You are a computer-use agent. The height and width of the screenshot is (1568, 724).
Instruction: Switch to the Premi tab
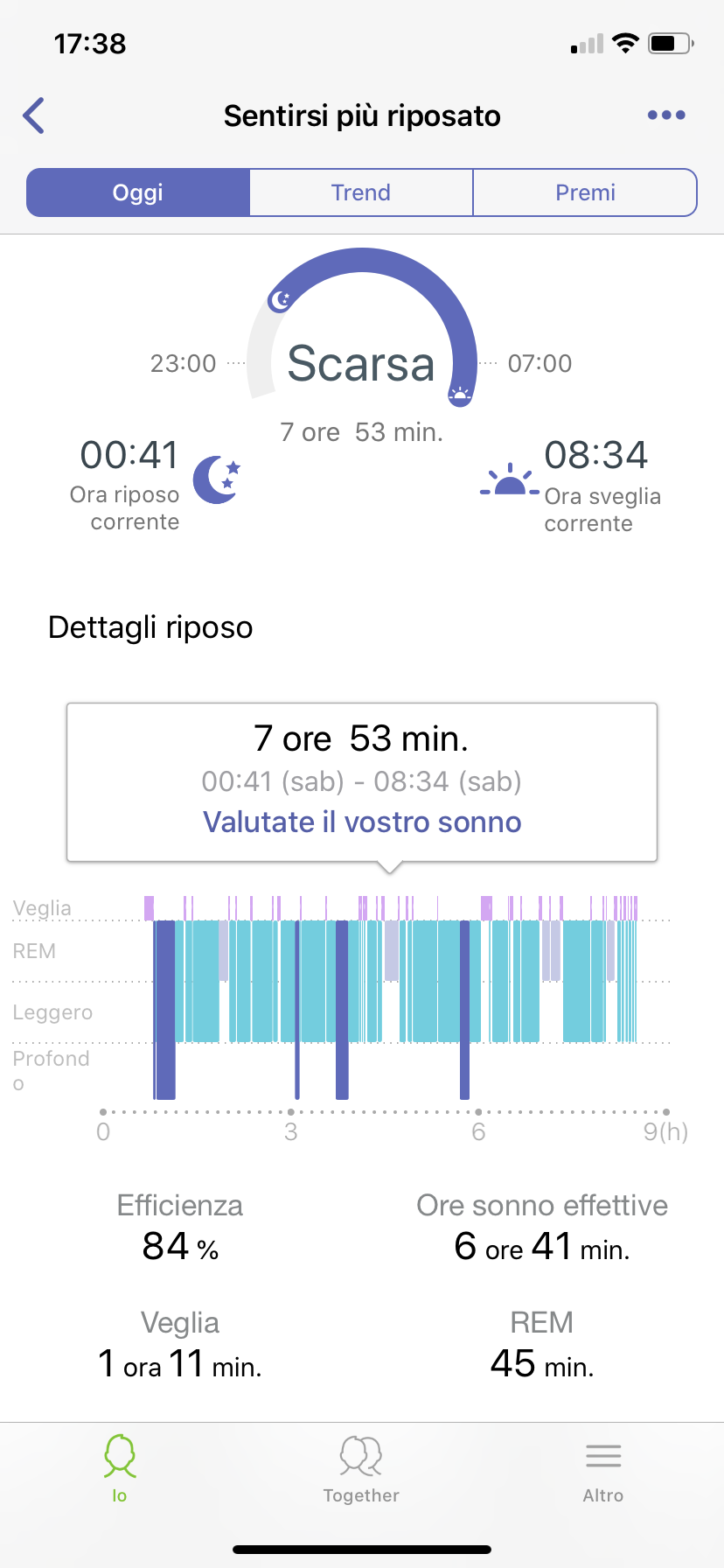point(585,192)
